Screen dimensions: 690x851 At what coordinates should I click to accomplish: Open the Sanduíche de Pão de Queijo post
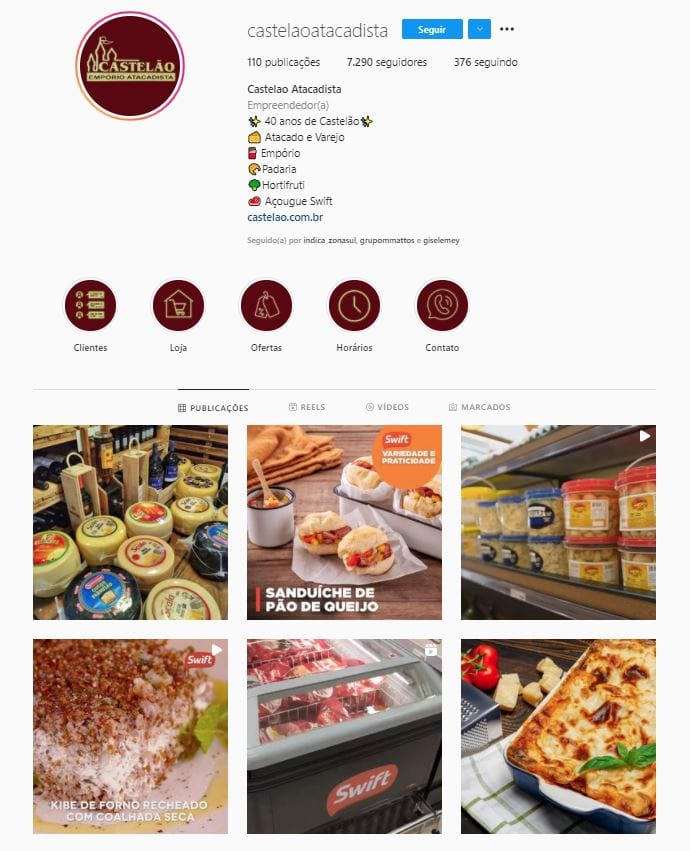click(x=344, y=522)
